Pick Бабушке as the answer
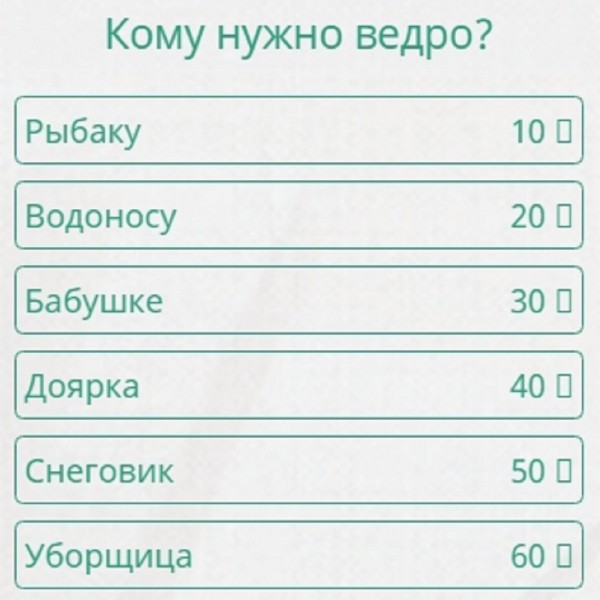 pyautogui.click(x=298, y=301)
